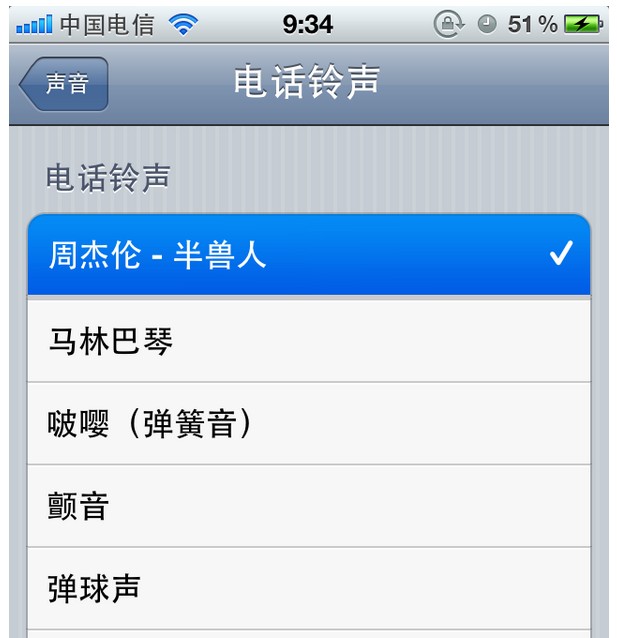617x638 pixels.
Task: Set ringtone to 弹球声
Action: (308, 588)
